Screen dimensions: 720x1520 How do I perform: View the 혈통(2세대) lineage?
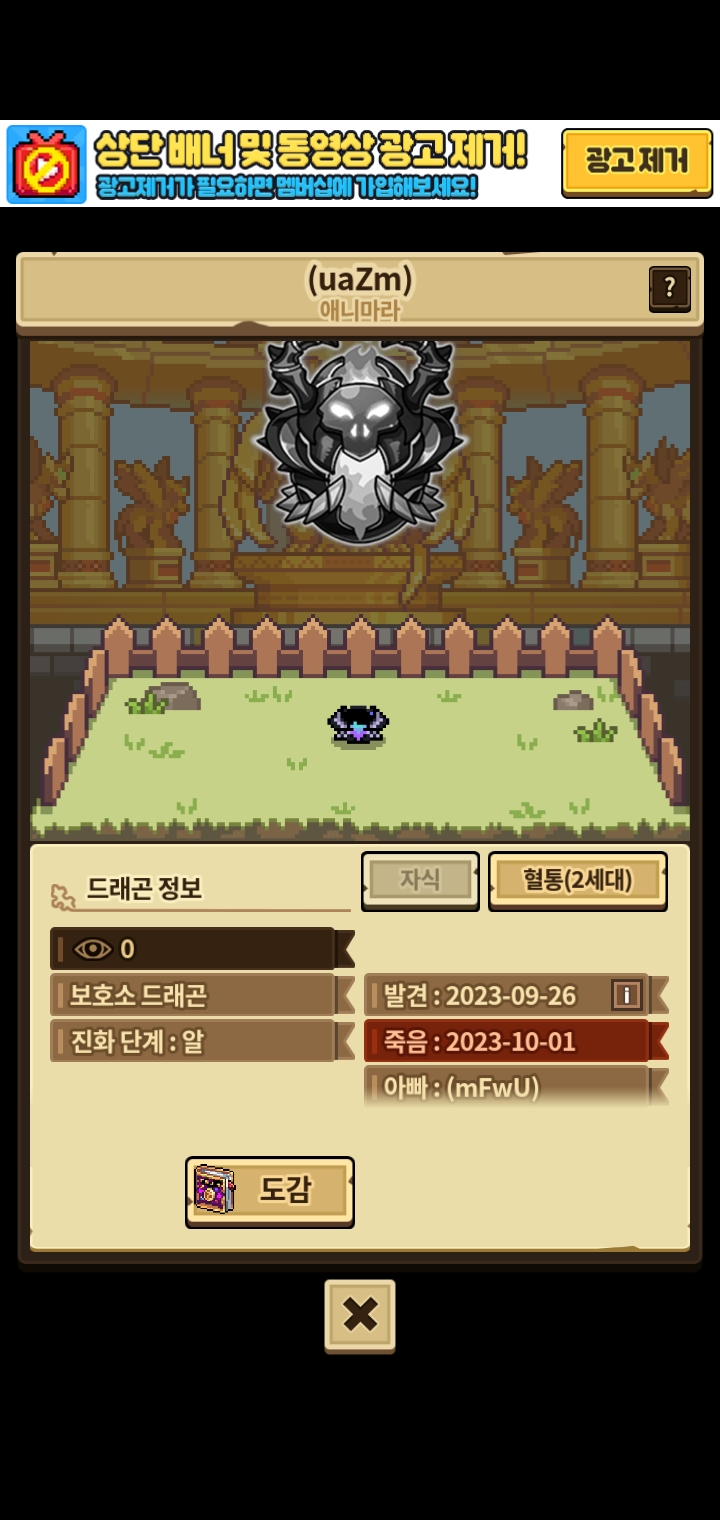tap(577, 880)
